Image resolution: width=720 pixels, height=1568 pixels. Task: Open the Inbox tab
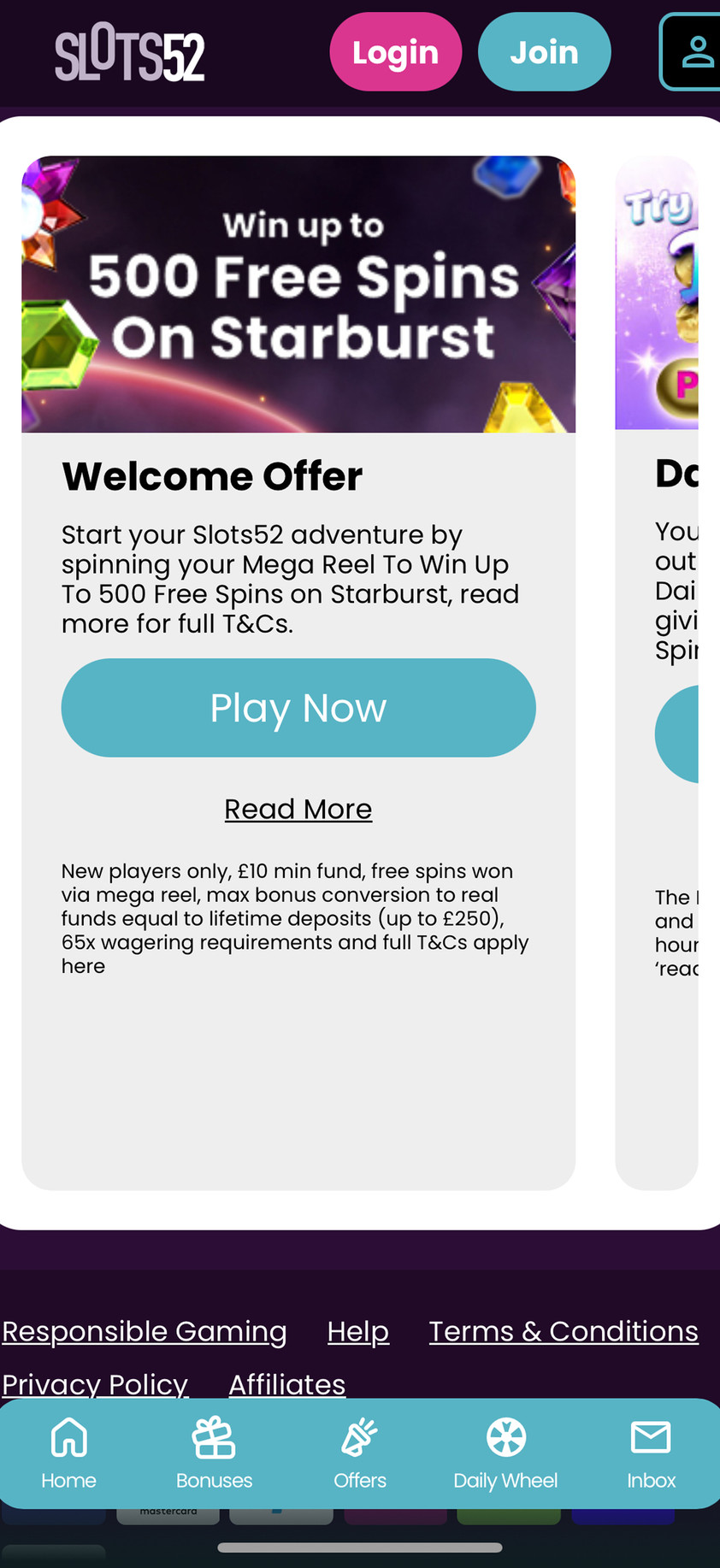[651, 1453]
